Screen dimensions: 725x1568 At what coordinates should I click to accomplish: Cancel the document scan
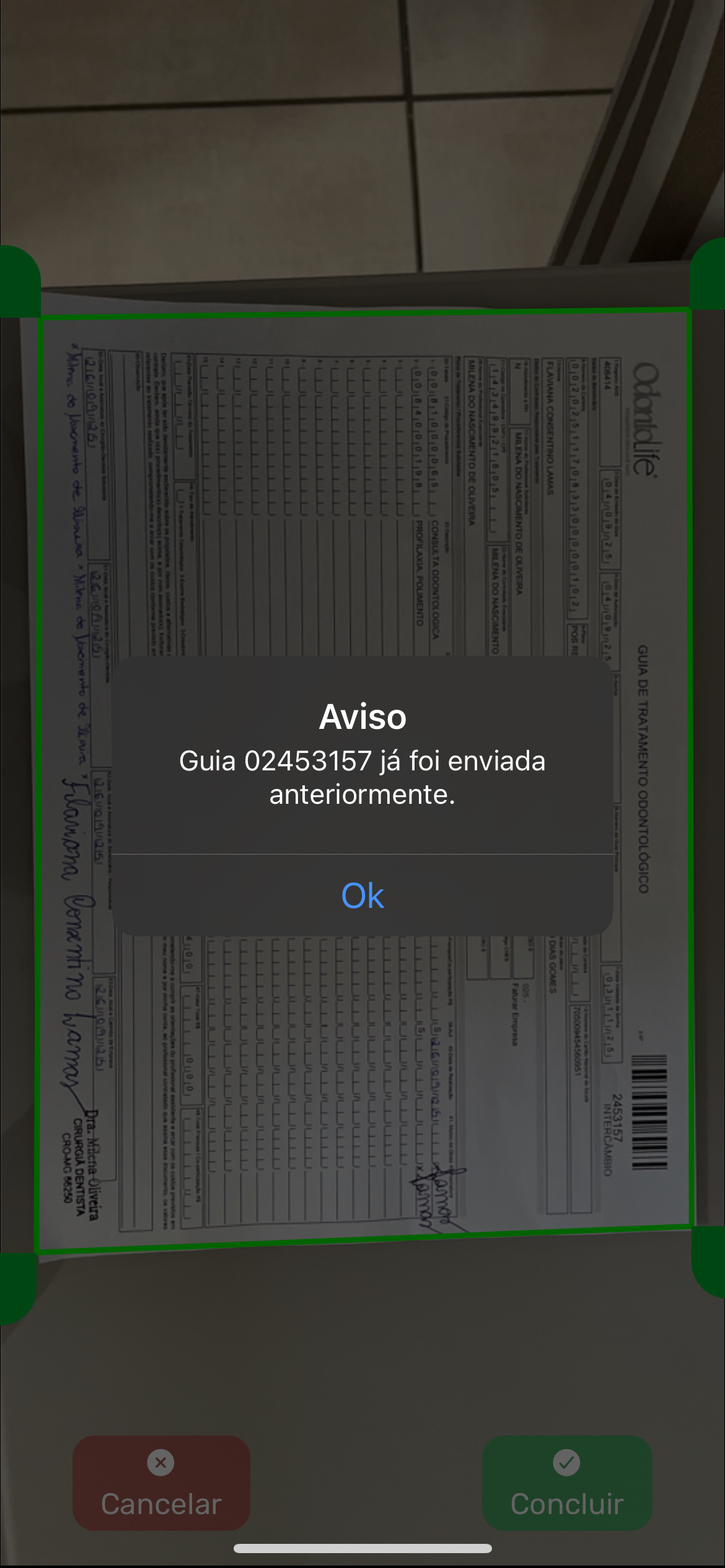tap(161, 1484)
